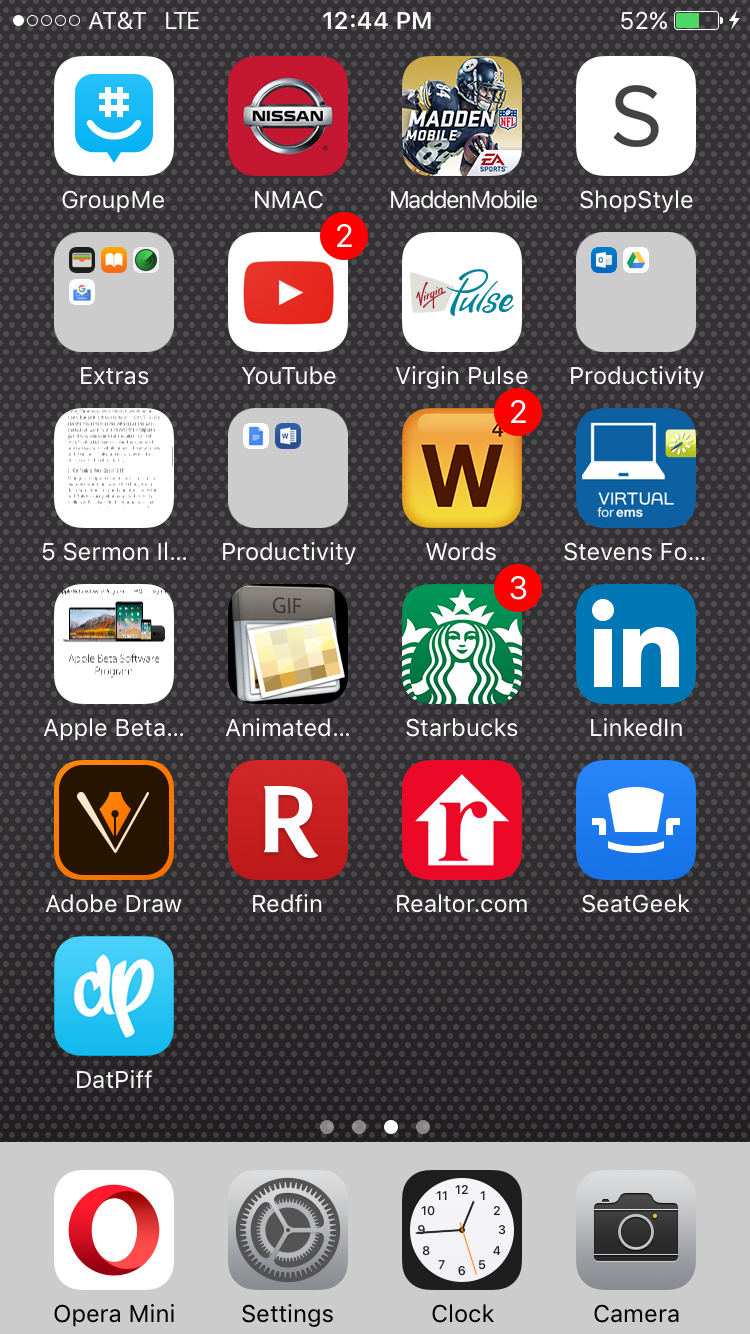Launch Adobe Draw
The height and width of the screenshot is (1334, 750).
pyautogui.click(x=114, y=820)
